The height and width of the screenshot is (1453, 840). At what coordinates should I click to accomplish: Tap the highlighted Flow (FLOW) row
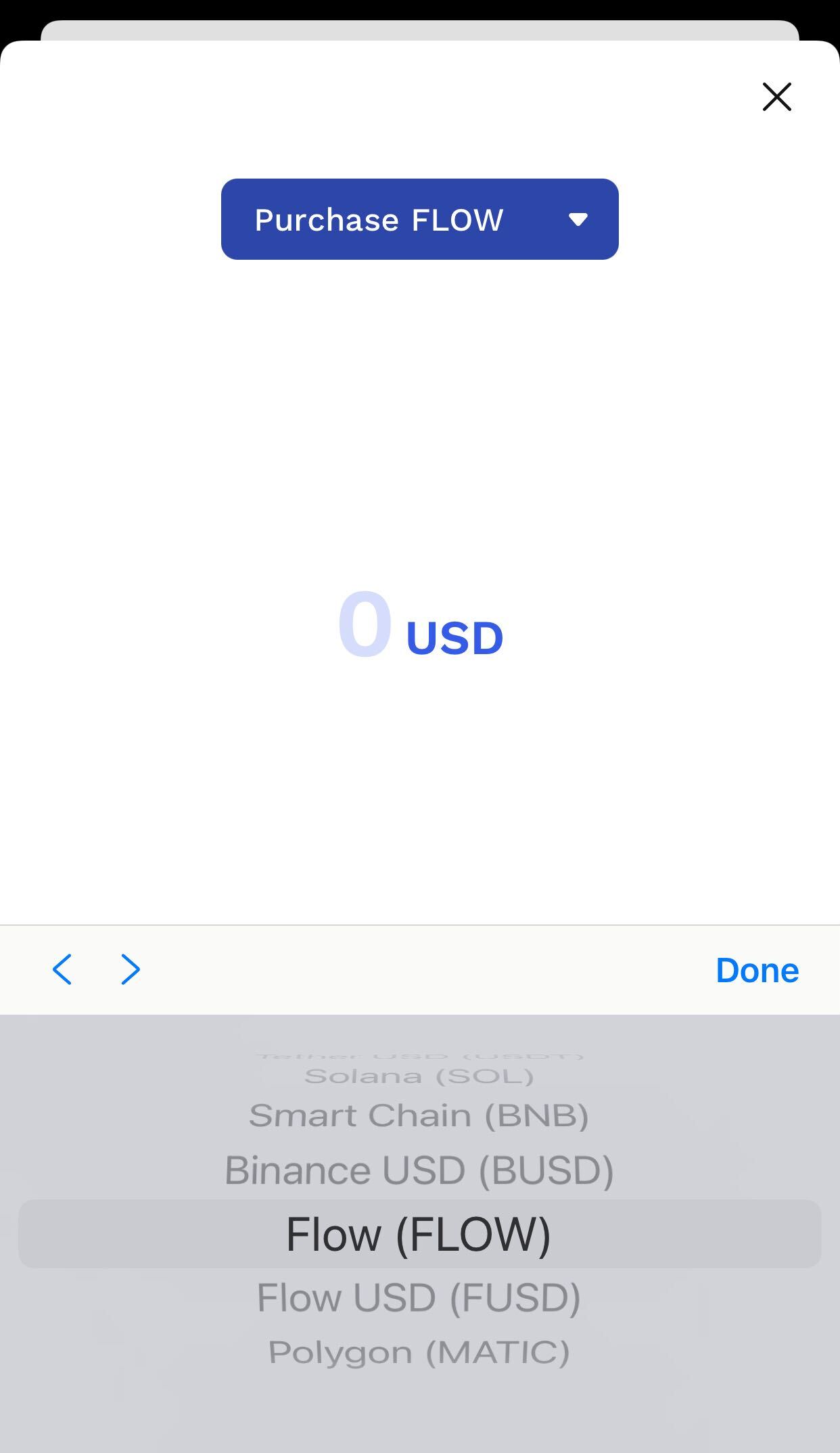[x=419, y=1234]
